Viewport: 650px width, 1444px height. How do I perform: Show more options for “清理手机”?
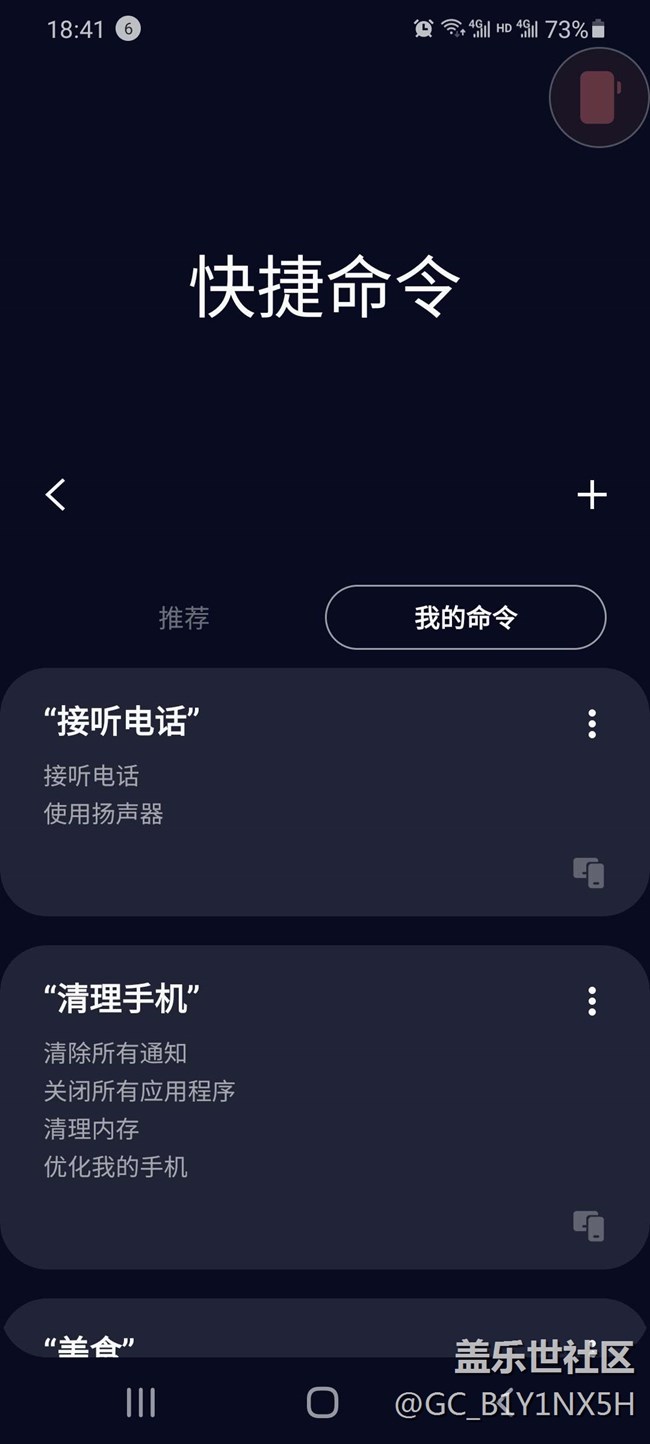[592, 1001]
